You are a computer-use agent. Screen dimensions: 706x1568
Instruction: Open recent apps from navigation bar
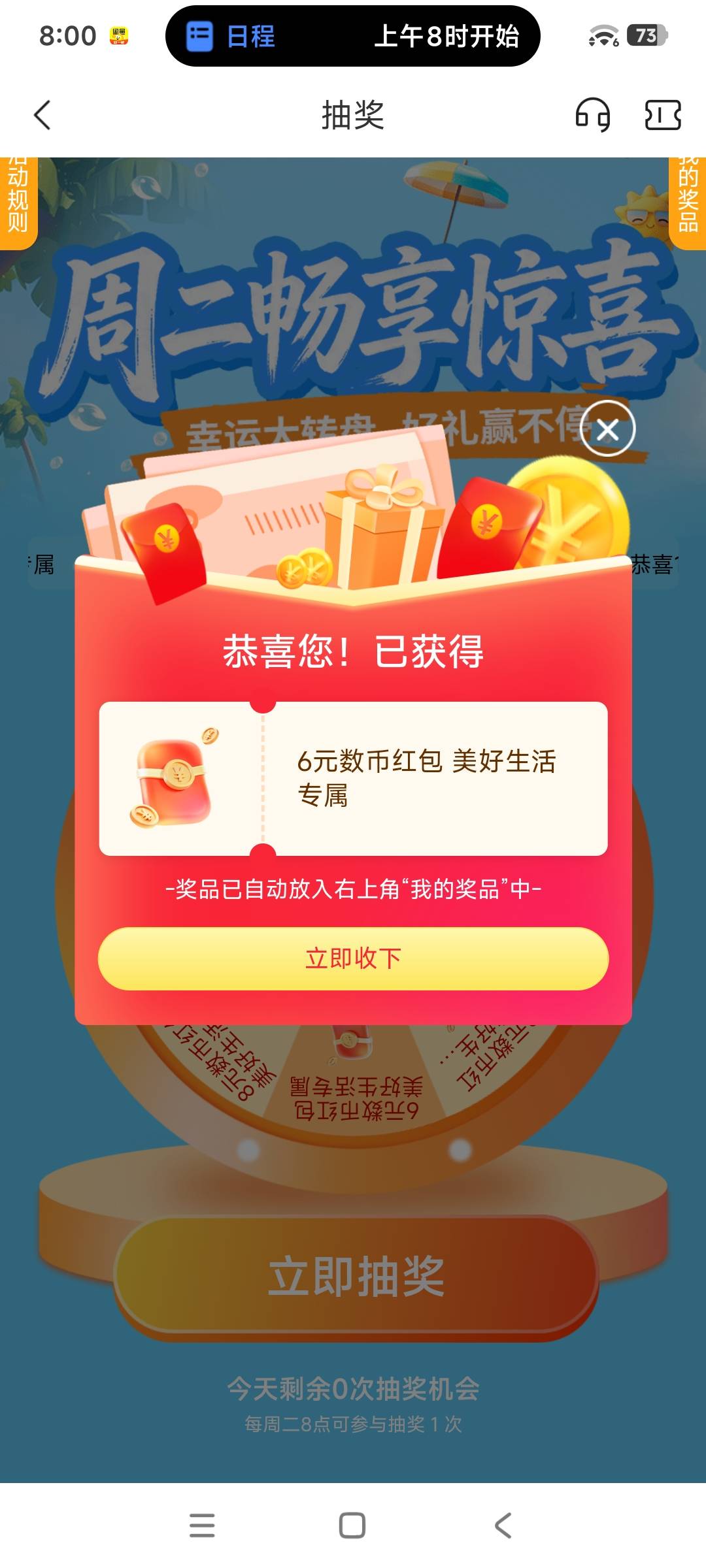click(202, 1526)
